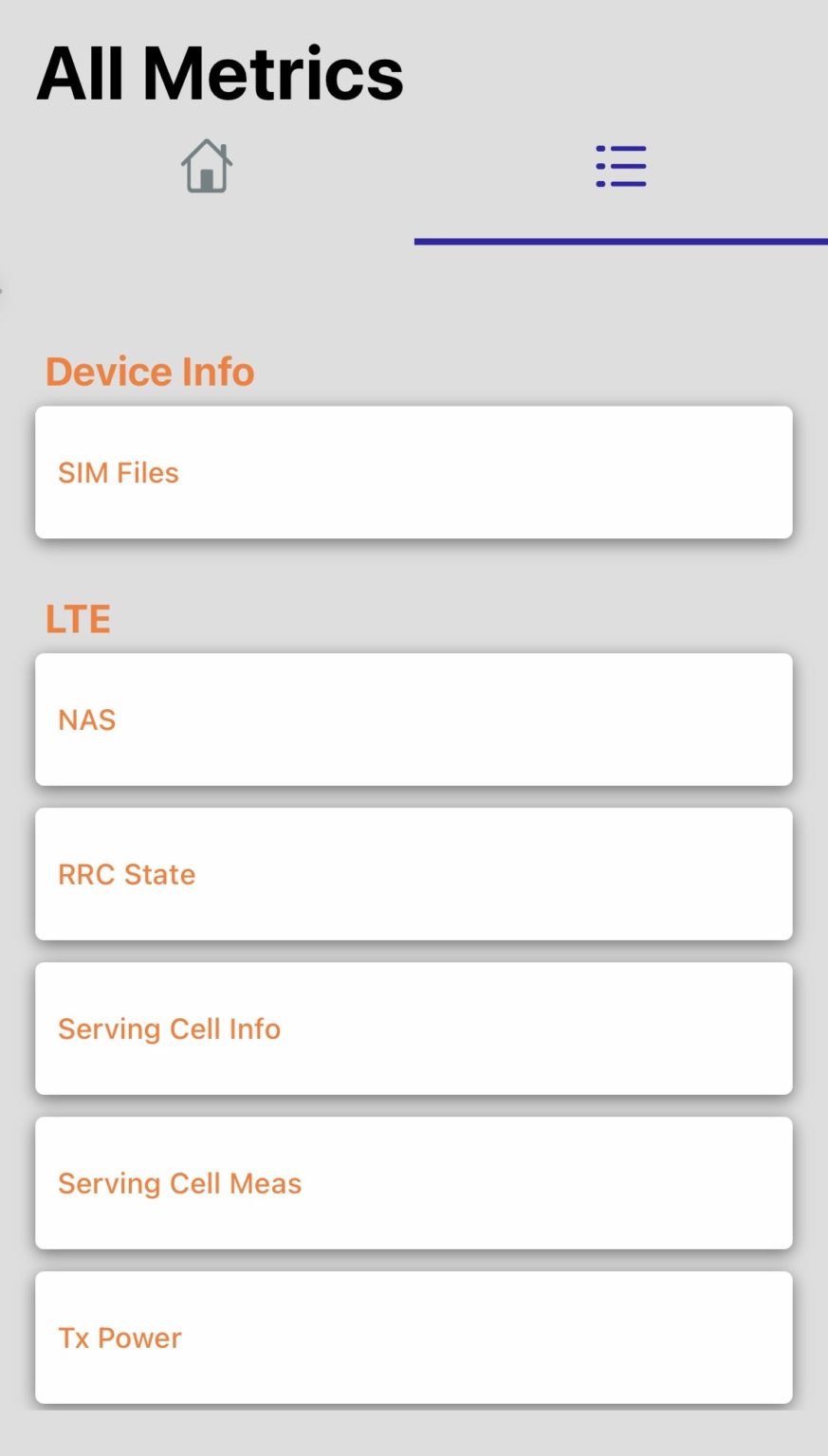This screenshot has width=828, height=1456.
Task: Open SIM Files under Device Info
Action: coord(414,472)
